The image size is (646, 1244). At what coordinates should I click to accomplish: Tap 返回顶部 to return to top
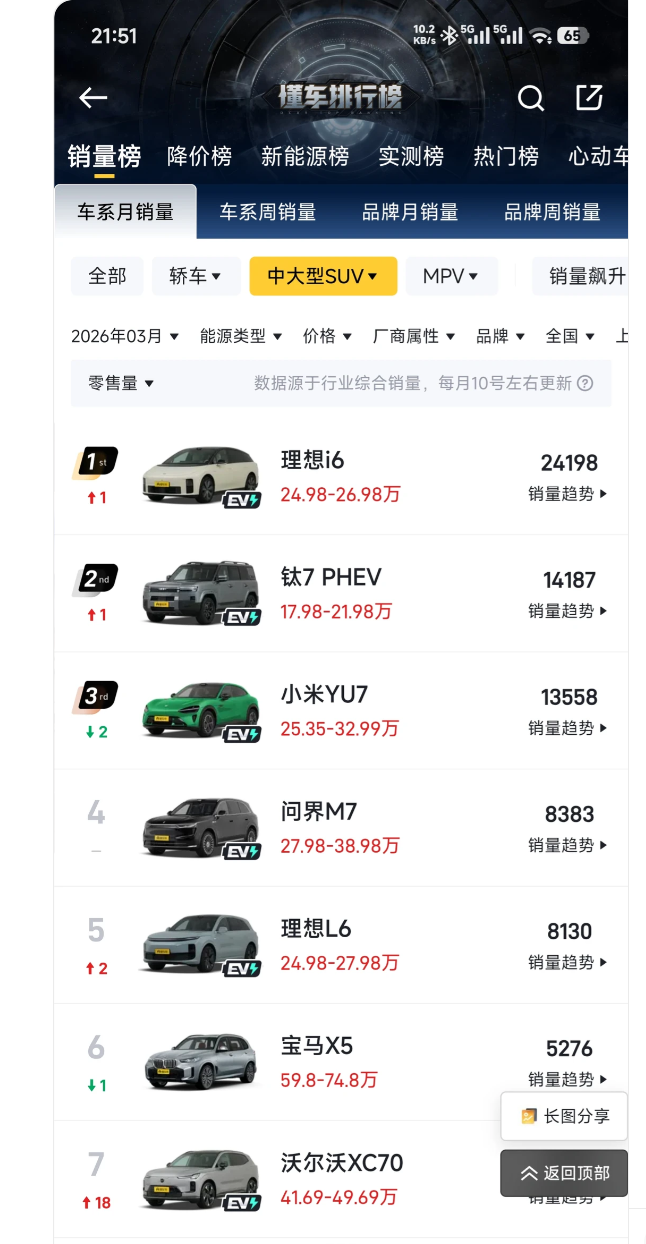click(x=565, y=1173)
